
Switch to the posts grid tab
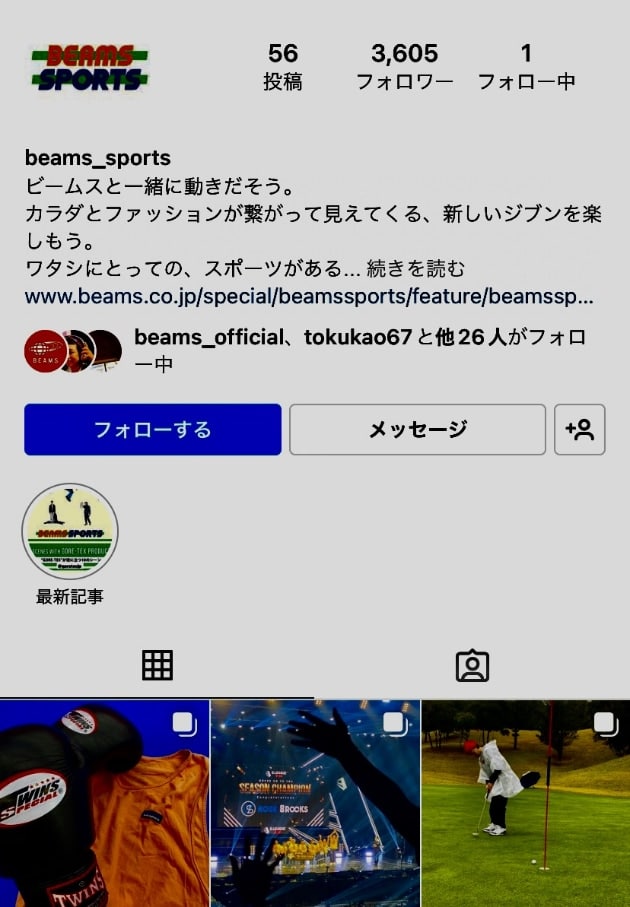click(x=157, y=665)
